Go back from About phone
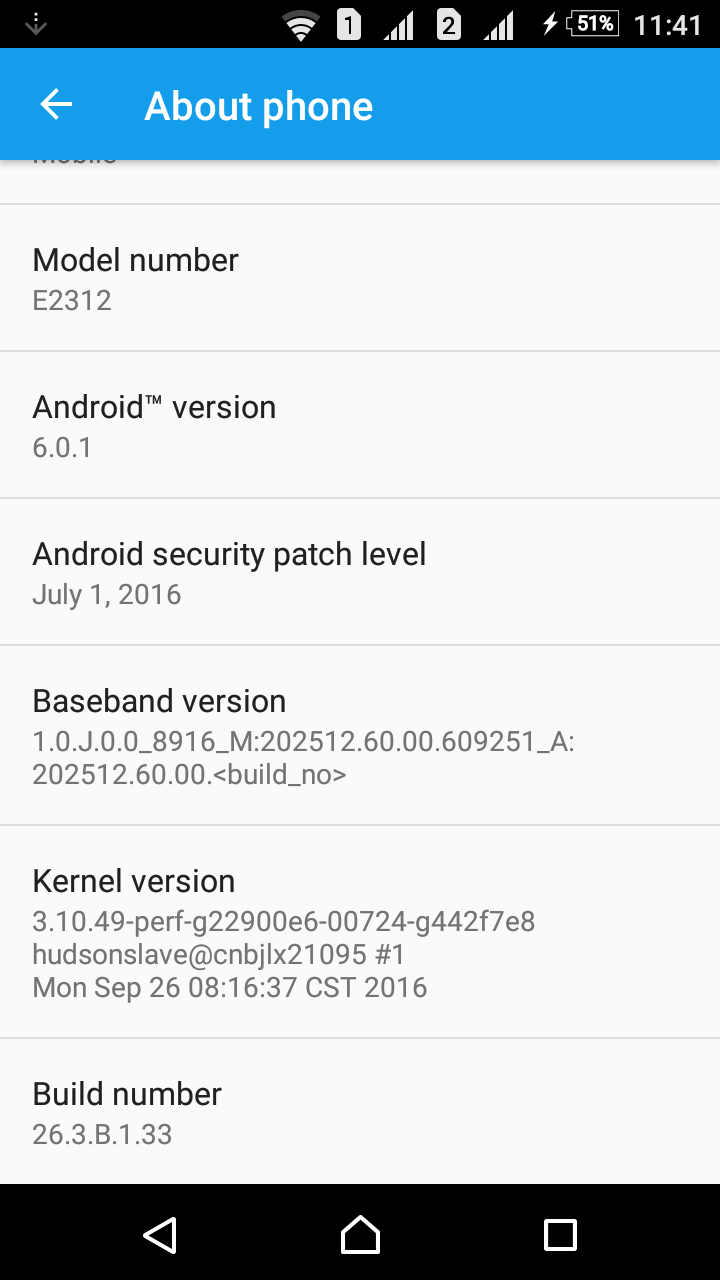 click(x=56, y=105)
